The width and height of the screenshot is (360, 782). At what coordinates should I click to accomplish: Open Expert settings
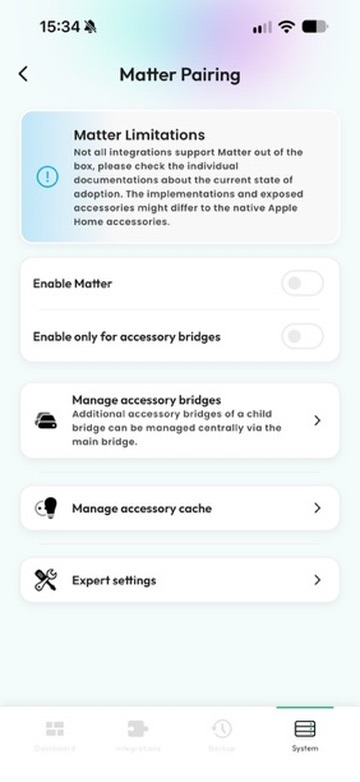coord(180,580)
